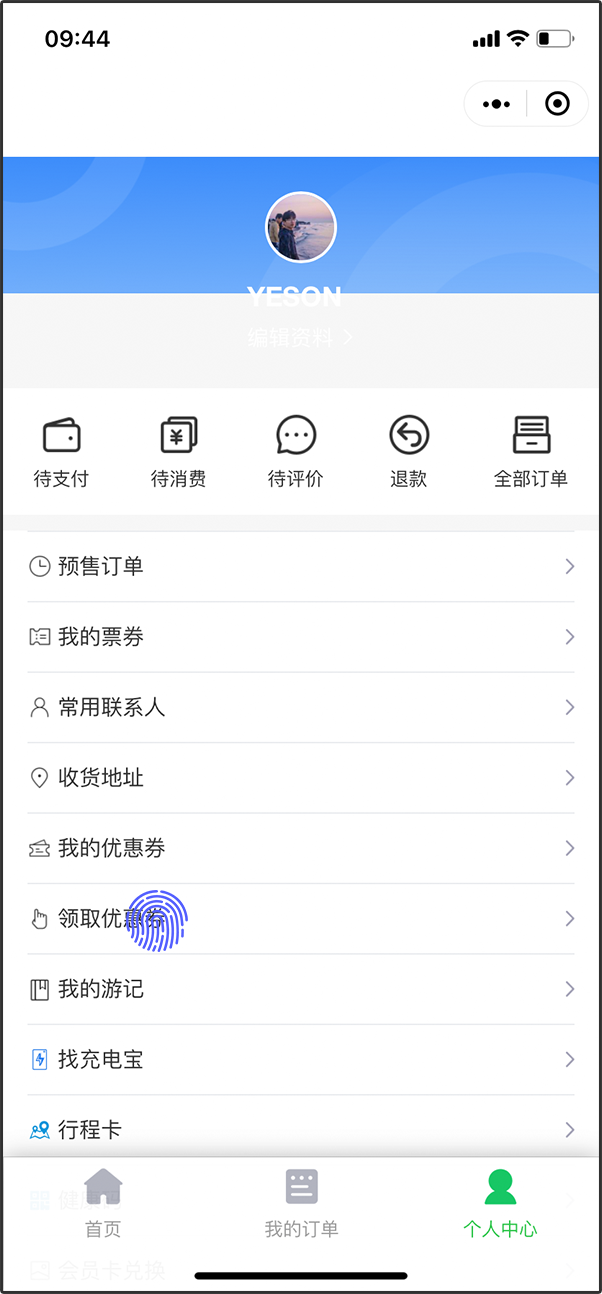Tap the profile avatar photo

click(300, 227)
